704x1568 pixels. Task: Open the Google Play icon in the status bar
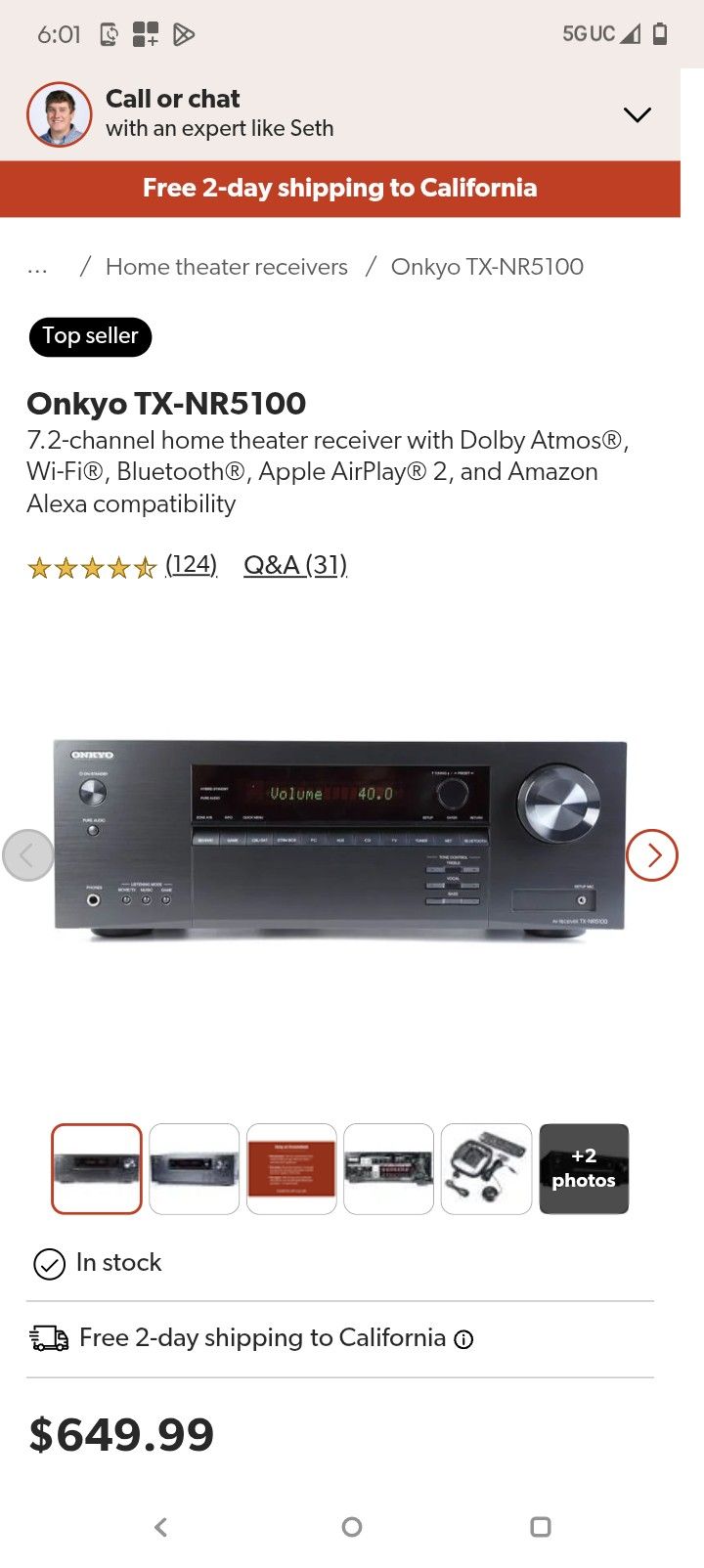pyautogui.click(x=182, y=34)
